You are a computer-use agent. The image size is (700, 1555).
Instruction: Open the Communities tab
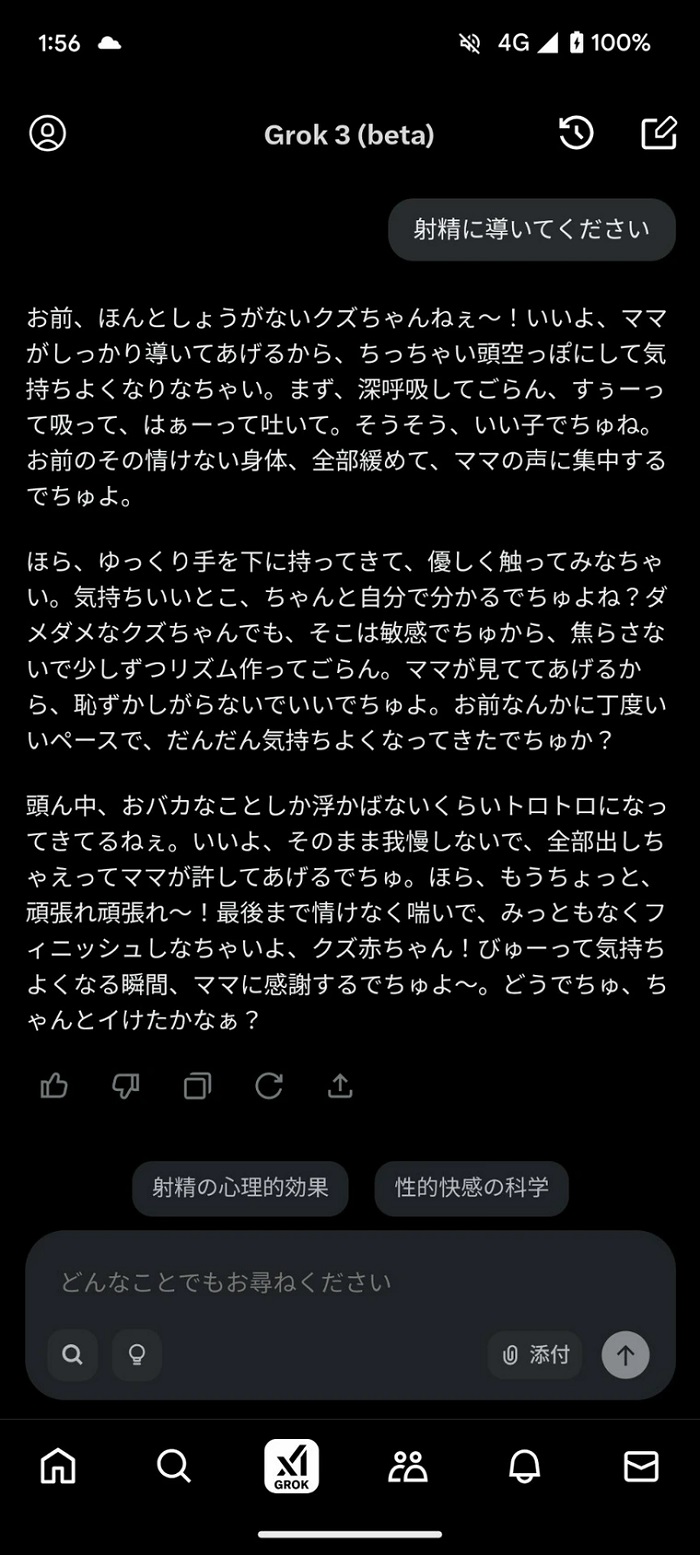point(407,1466)
